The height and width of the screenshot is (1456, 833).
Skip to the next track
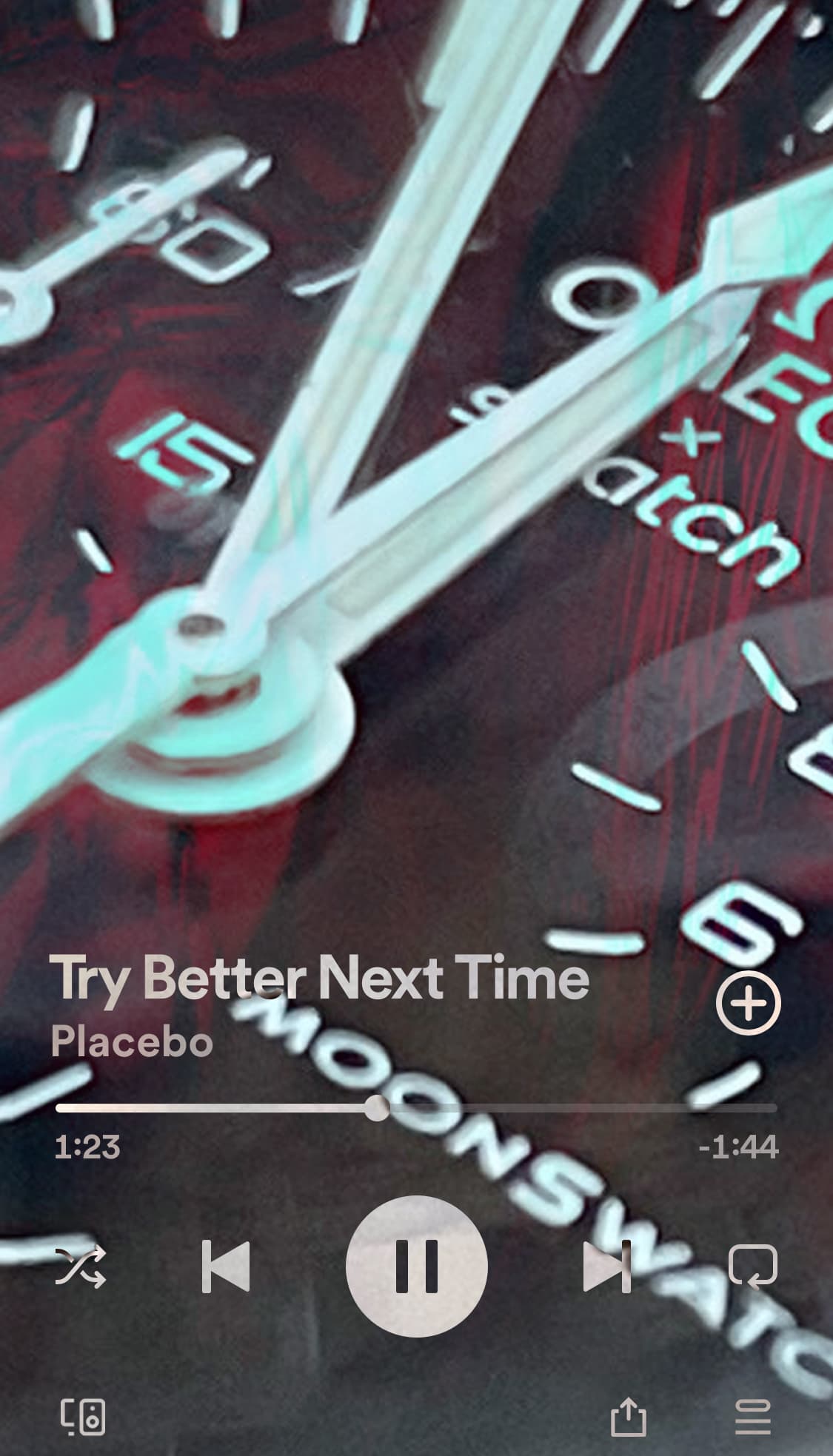coord(606,1267)
